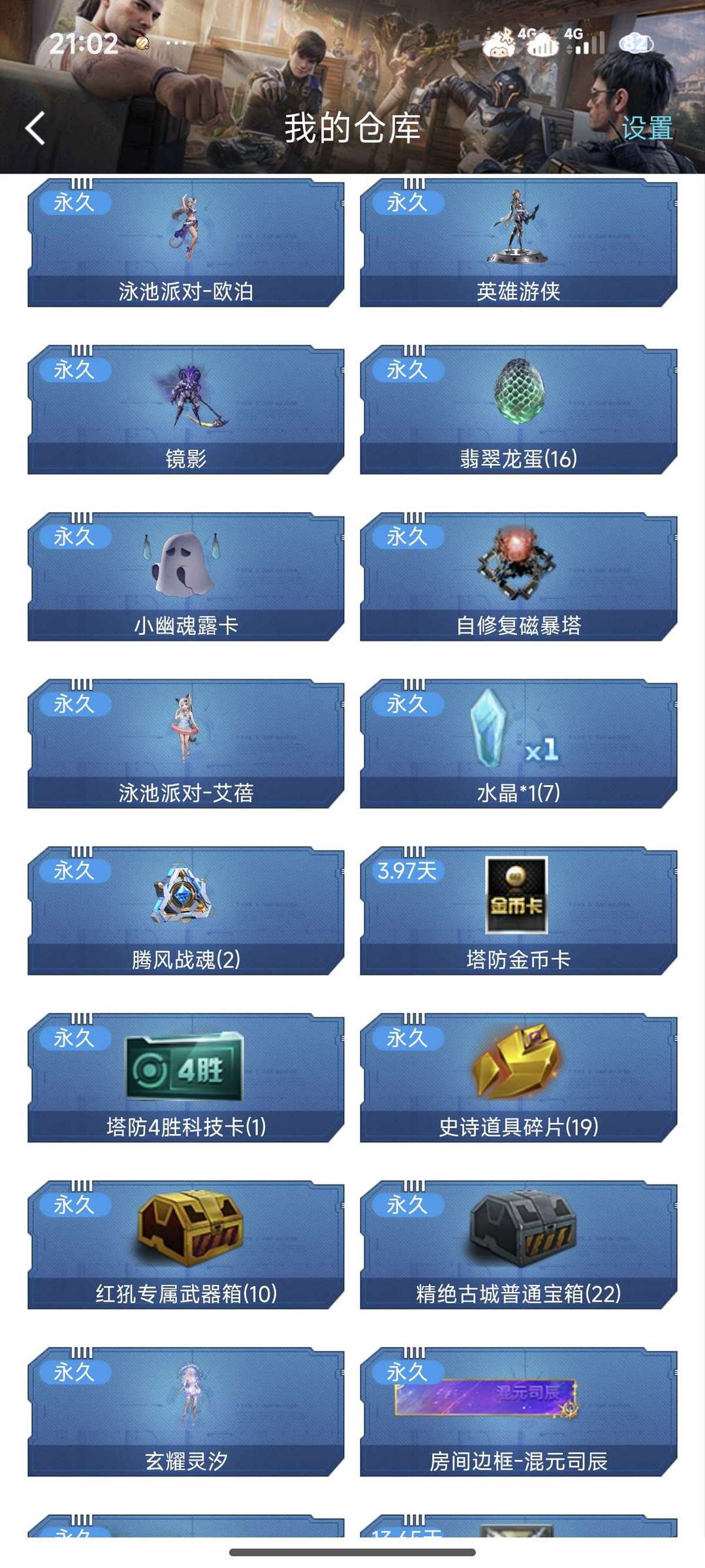Go back with the arrow button
Image resolution: width=705 pixels, height=1568 pixels.
pyautogui.click(x=34, y=129)
